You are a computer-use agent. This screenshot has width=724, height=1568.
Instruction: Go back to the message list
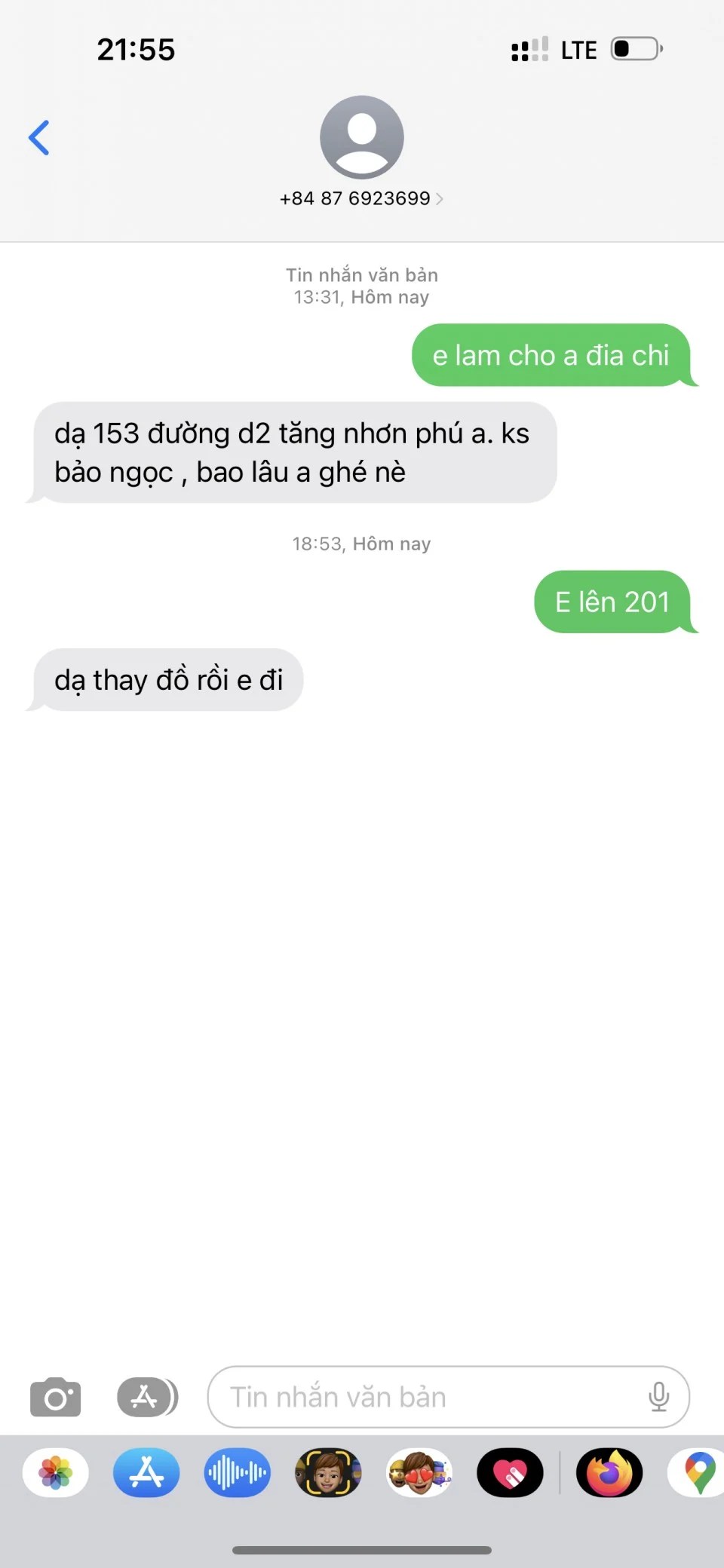(39, 138)
